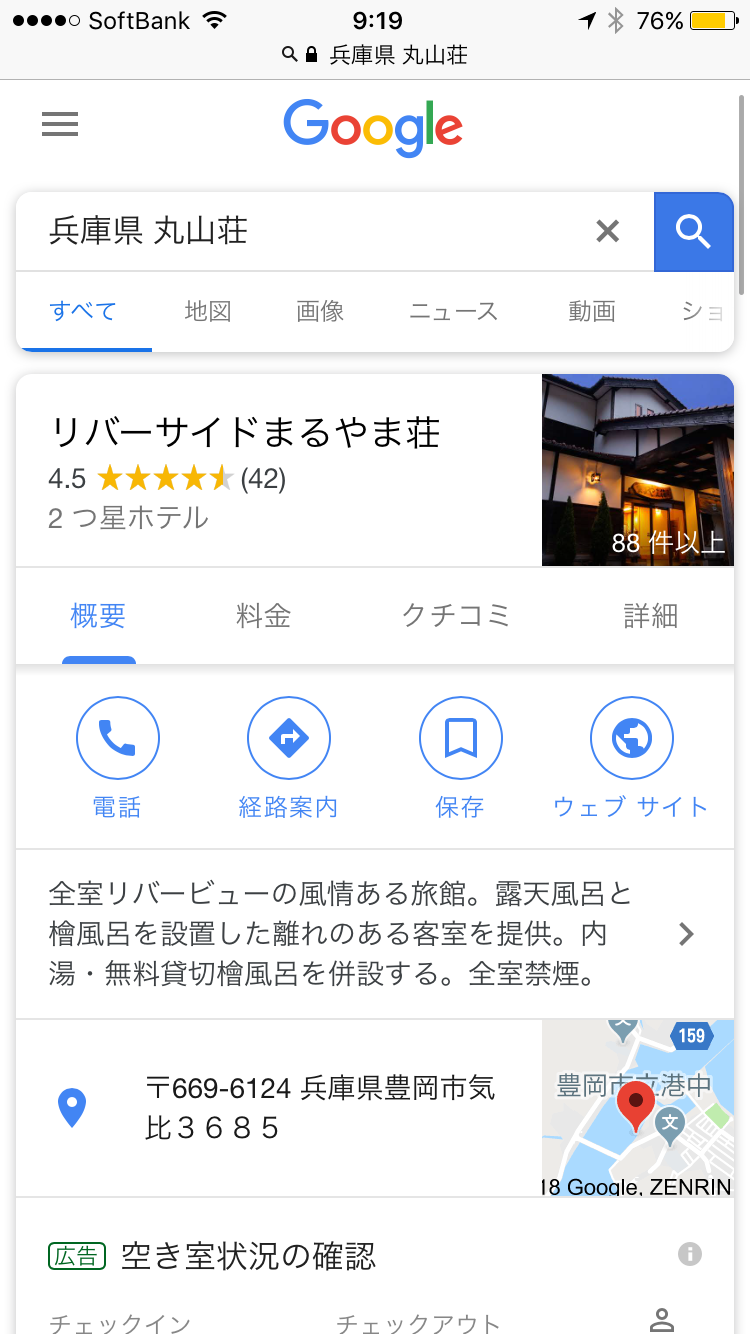
Task: Save the hotel with 保存
Action: click(x=460, y=758)
